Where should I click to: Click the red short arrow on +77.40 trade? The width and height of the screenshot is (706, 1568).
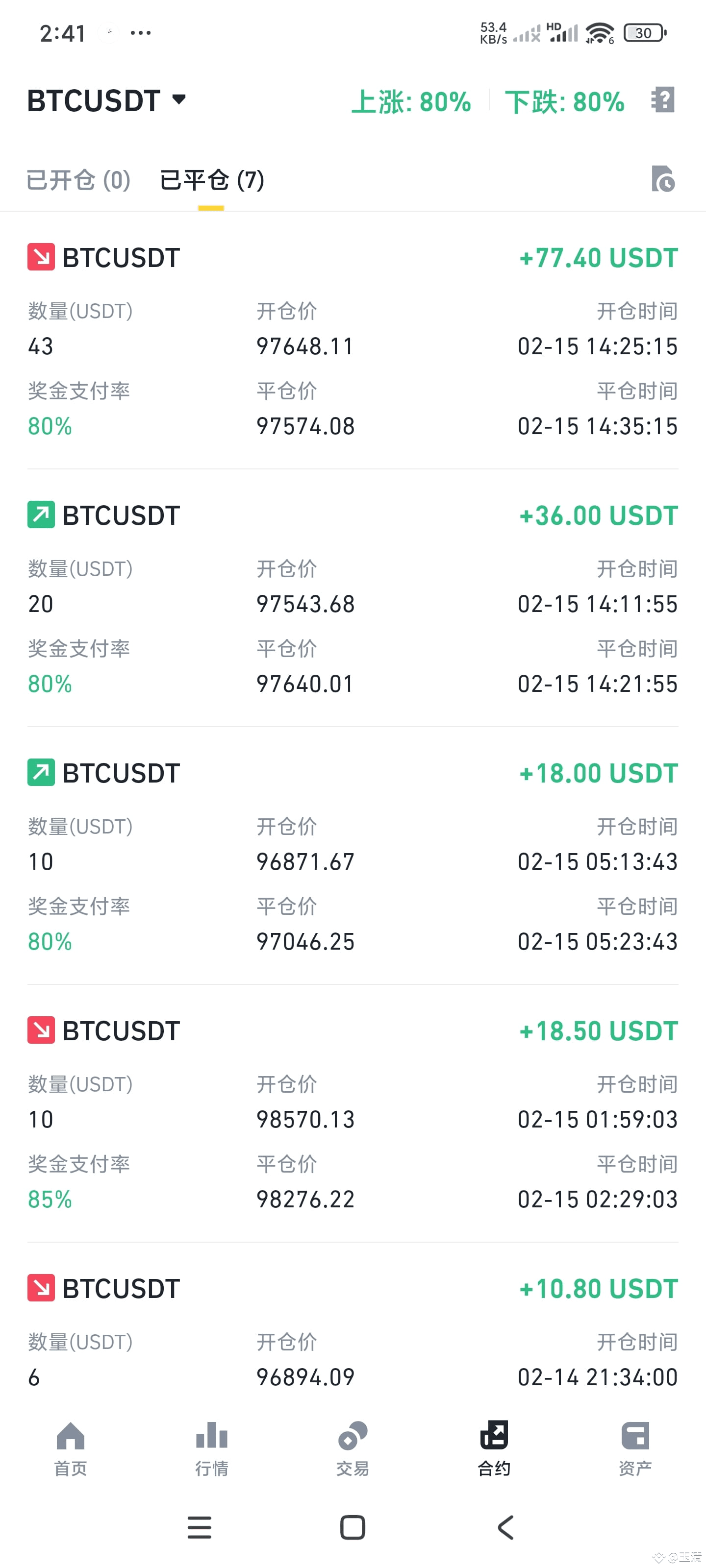coord(40,257)
